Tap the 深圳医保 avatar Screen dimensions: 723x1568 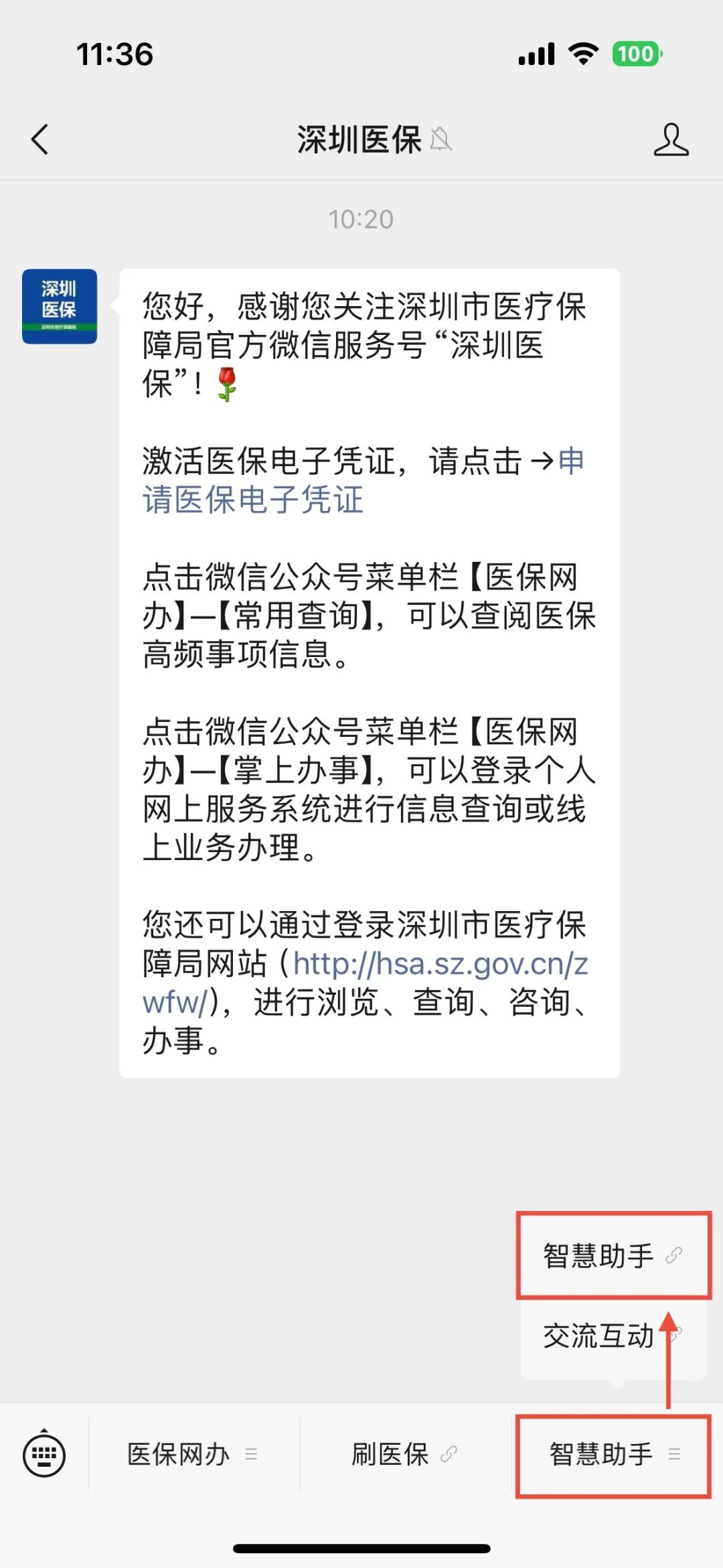tap(60, 306)
